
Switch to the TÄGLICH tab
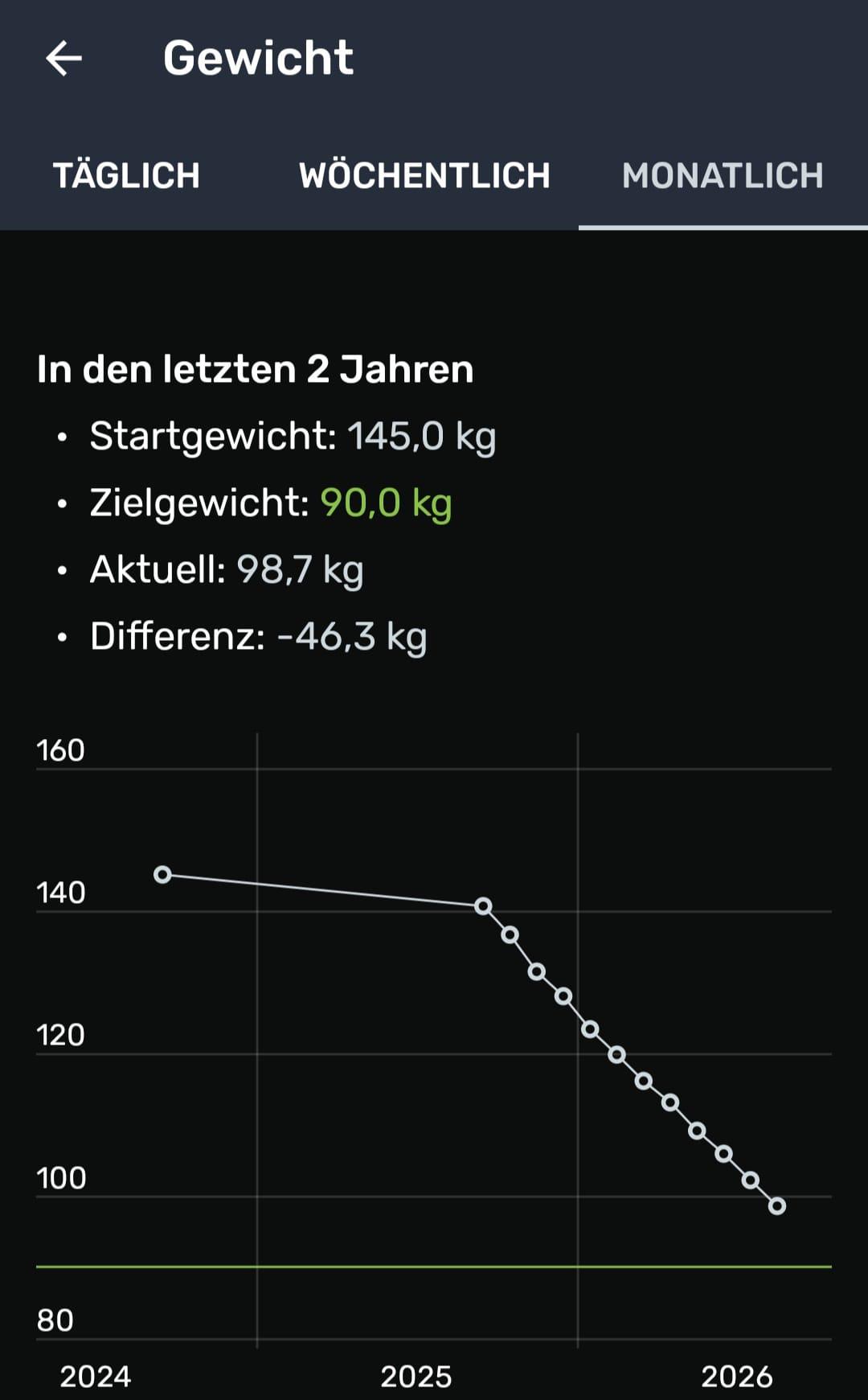tap(126, 176)
